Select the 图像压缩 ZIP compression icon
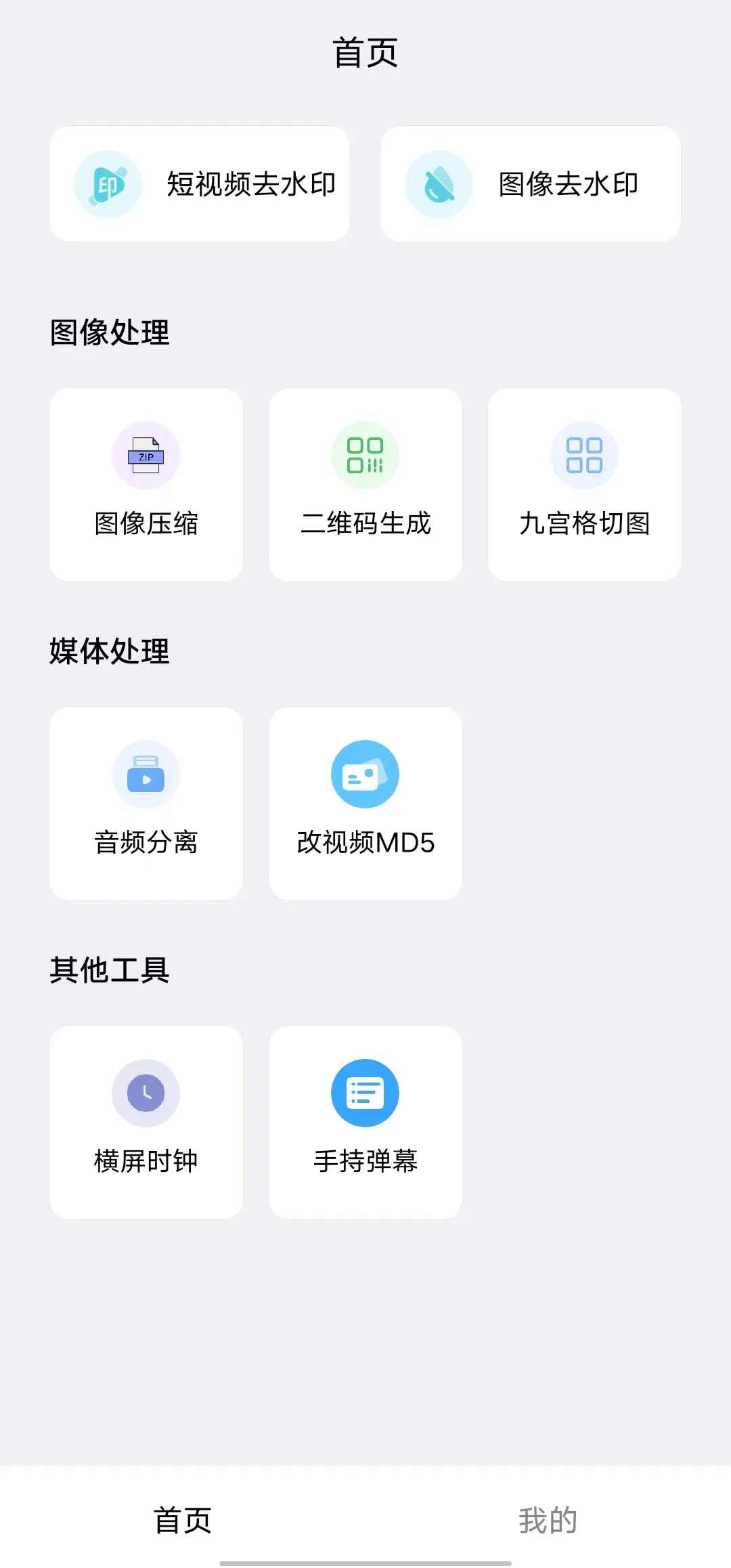731x1568 pixels. [x=146, y=455]
